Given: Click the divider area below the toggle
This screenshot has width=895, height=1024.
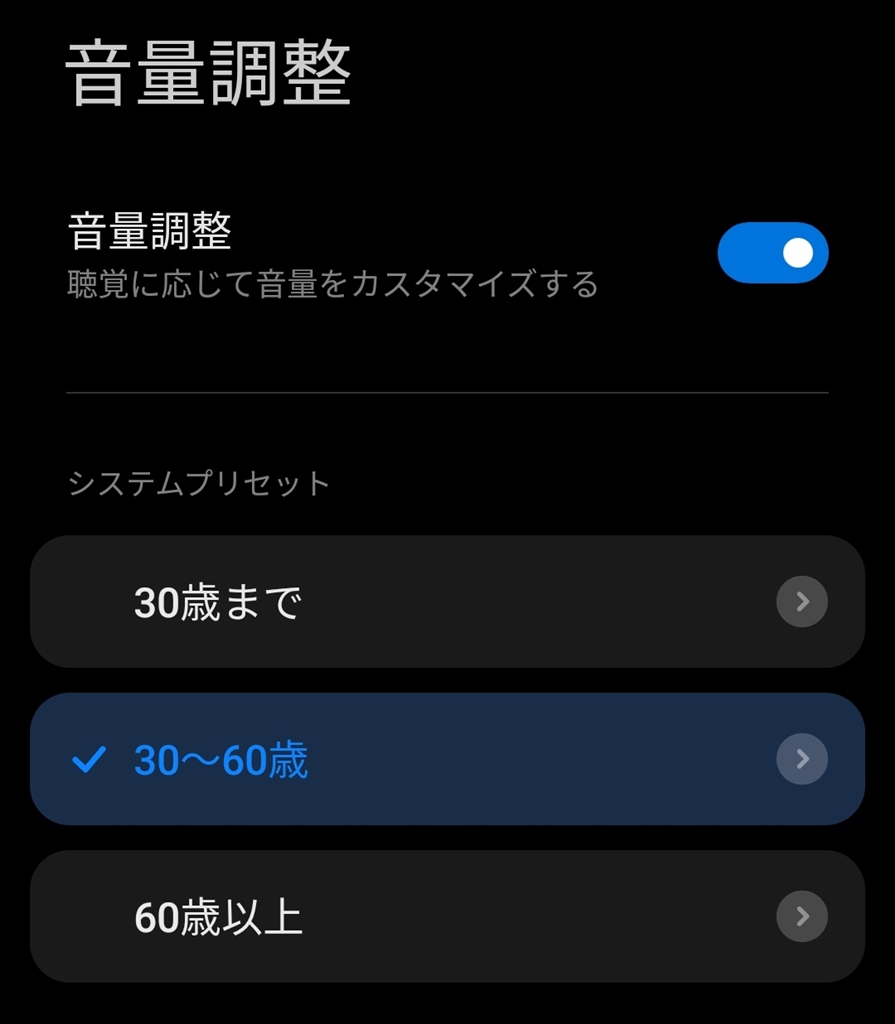Looking at the screenshot, I should coord(447,394).
